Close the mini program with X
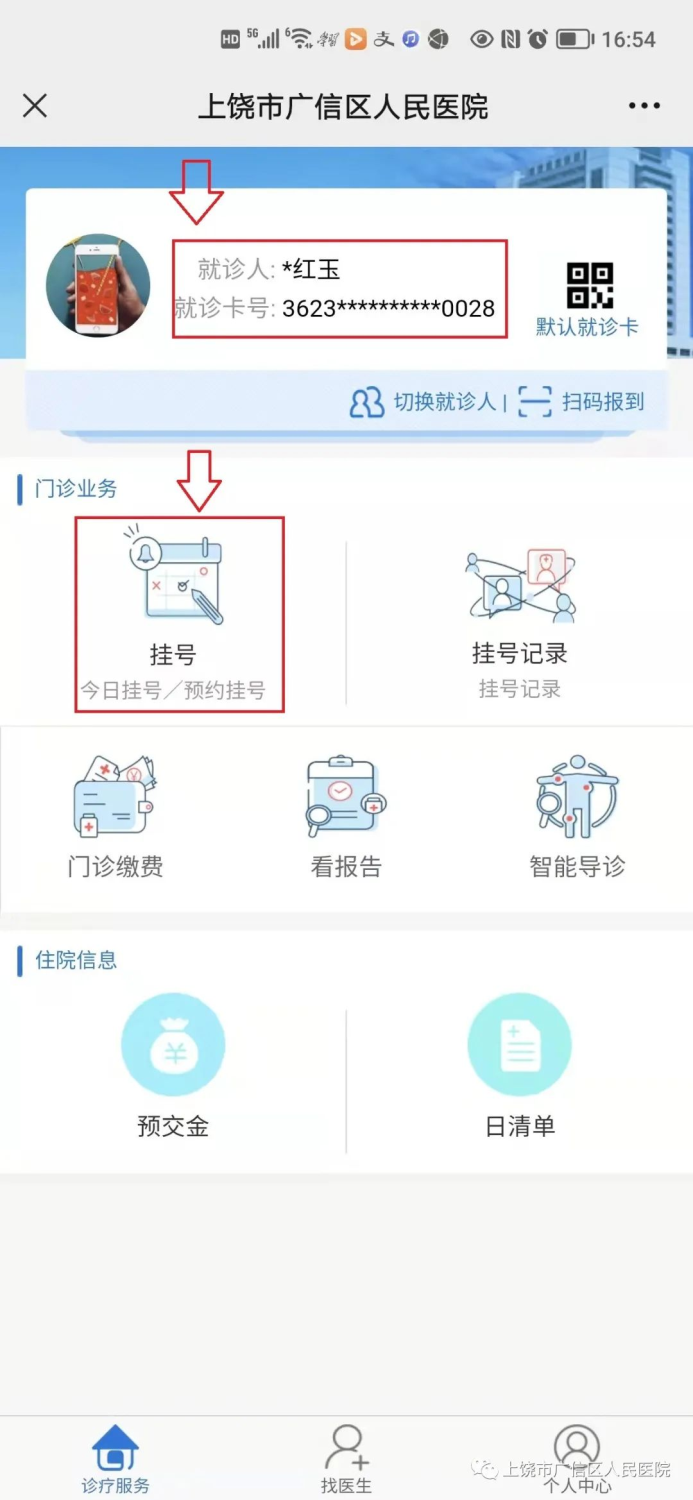Screen dimensions: 693x1500 pos(35,106)
